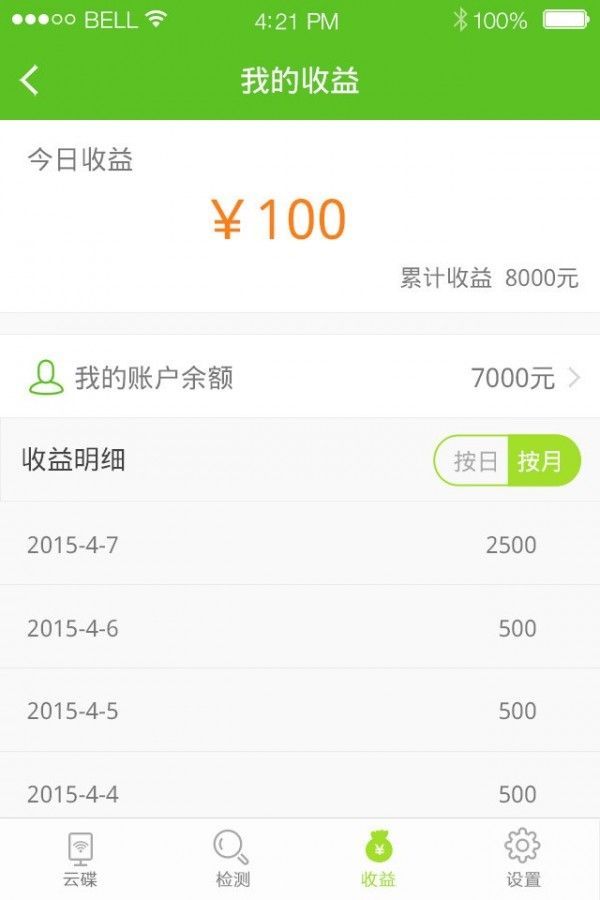Screen dimensions: 600x900
Task: Go back using the top-left arrow
Action: [x=30, y=80]
